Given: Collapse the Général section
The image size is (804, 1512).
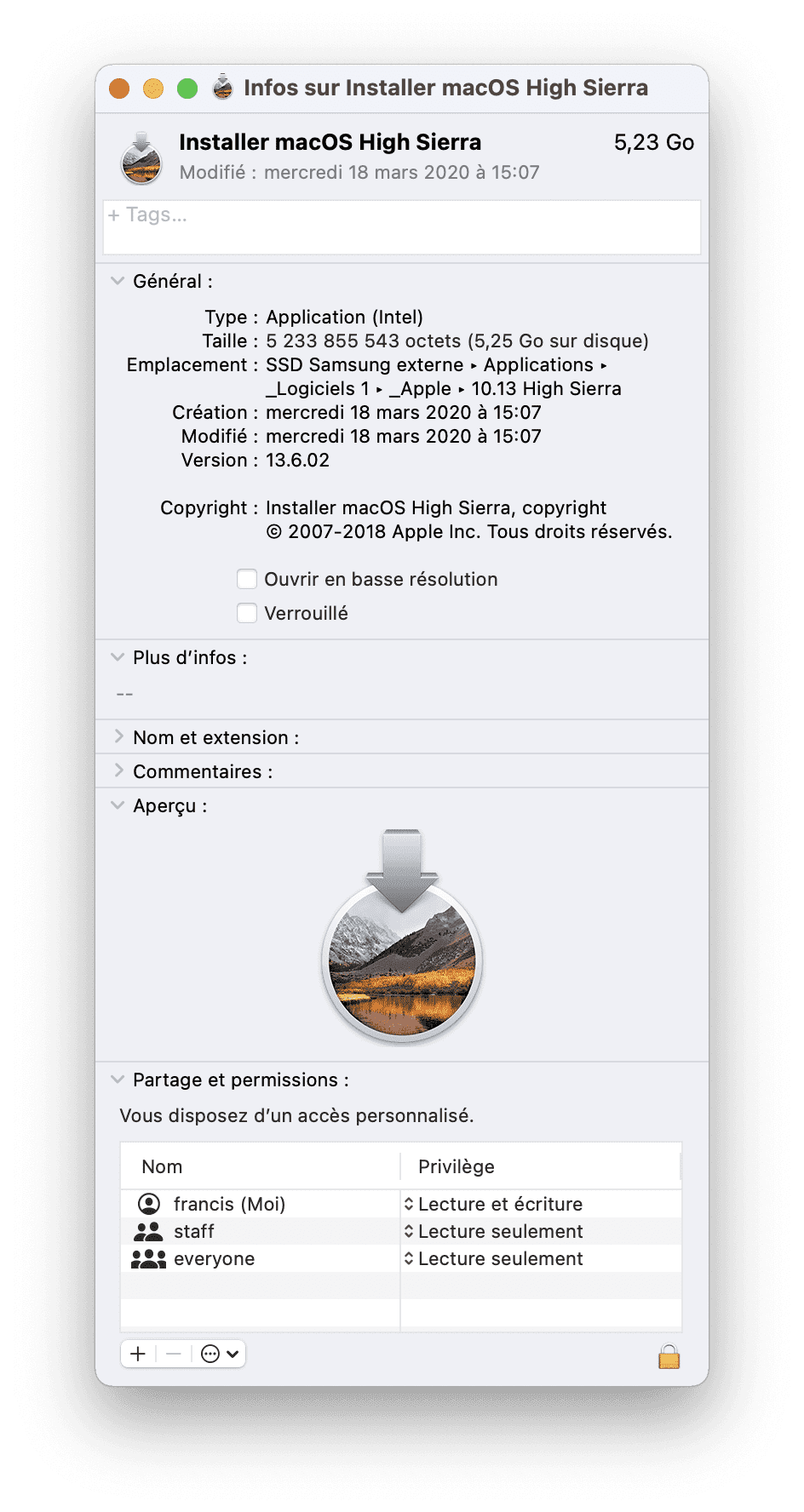Looking at the screenshot, I should (118, 281).
